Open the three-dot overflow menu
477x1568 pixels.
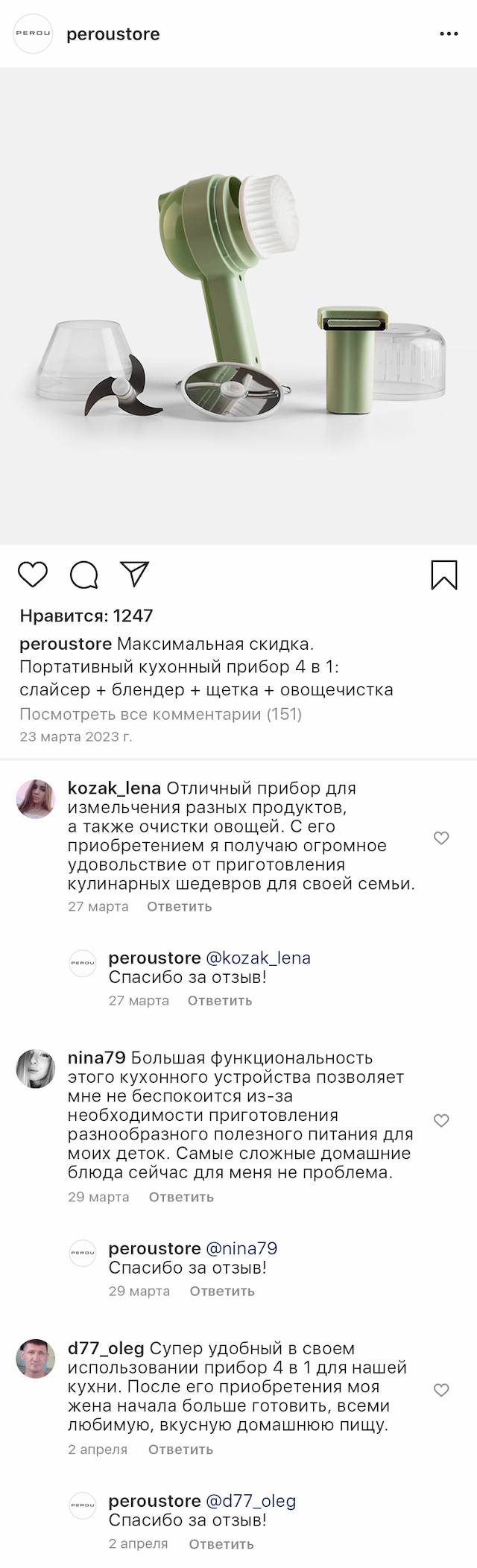(449, 34)
